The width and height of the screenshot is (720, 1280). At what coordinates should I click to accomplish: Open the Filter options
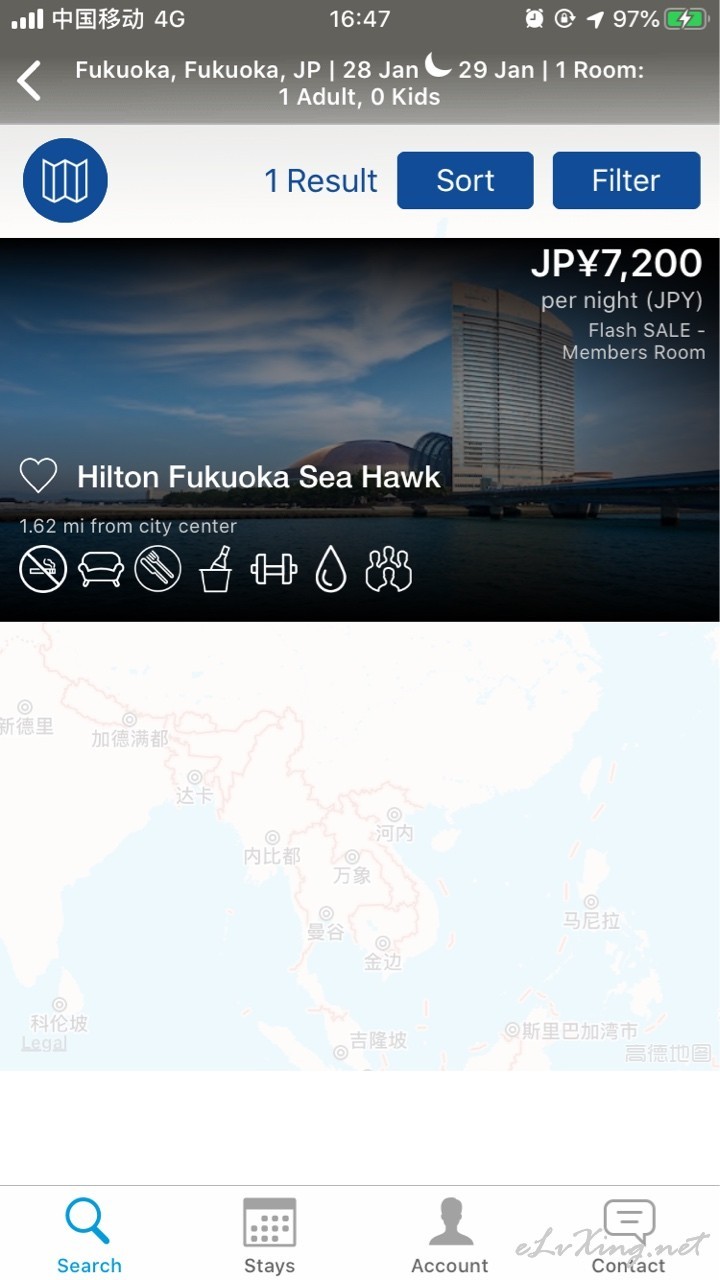coord(626,181)
